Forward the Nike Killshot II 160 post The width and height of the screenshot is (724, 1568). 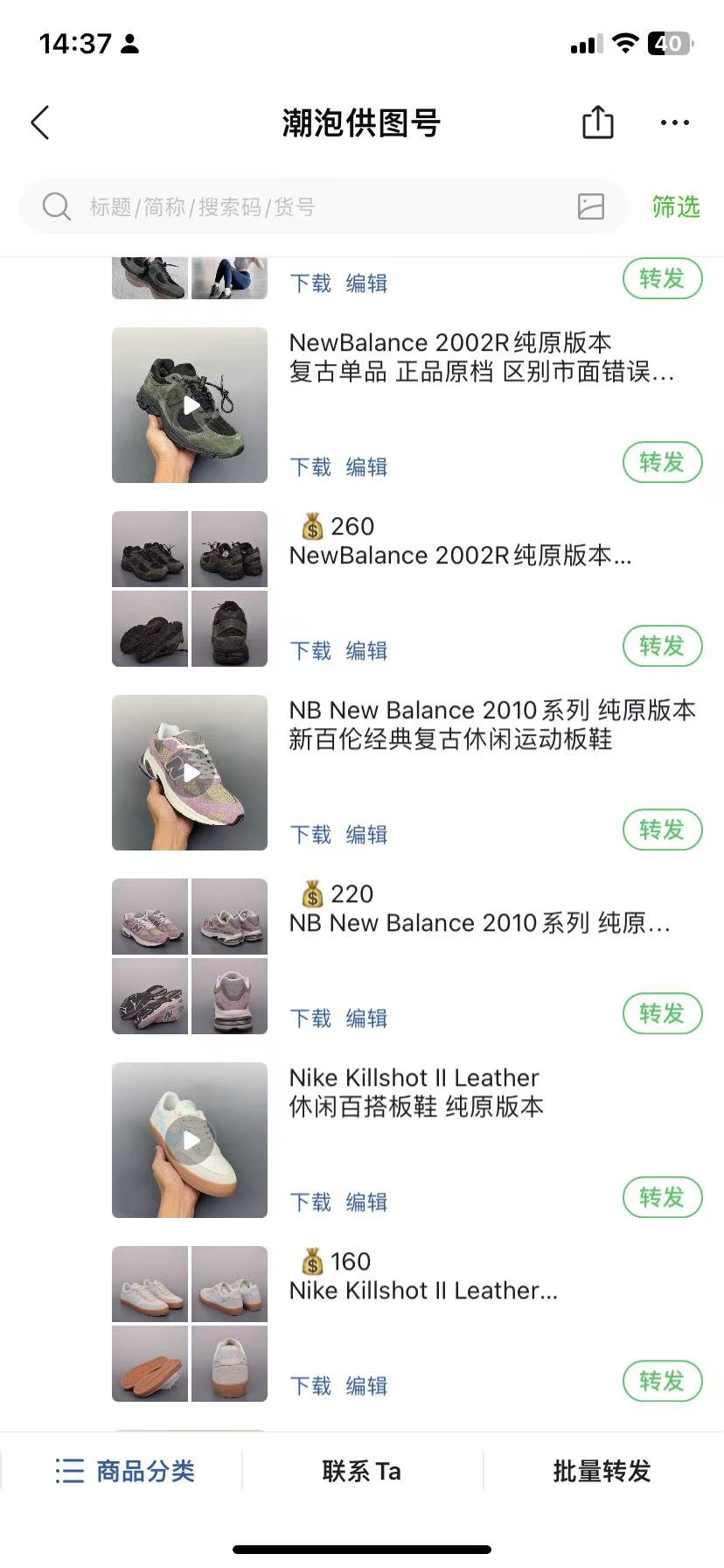coord(662,1381)
